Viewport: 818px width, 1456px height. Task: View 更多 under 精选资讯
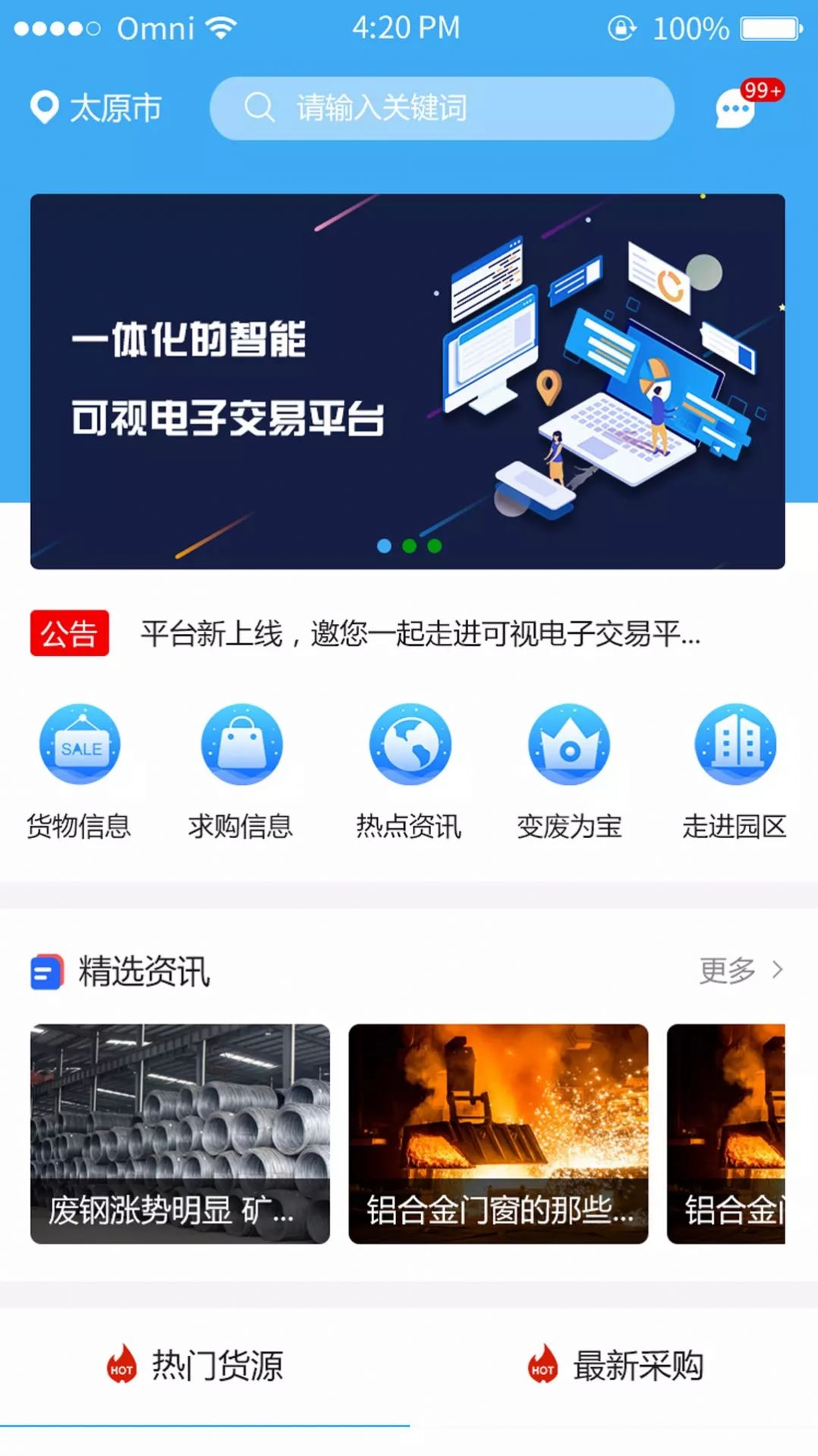[741, 970]
